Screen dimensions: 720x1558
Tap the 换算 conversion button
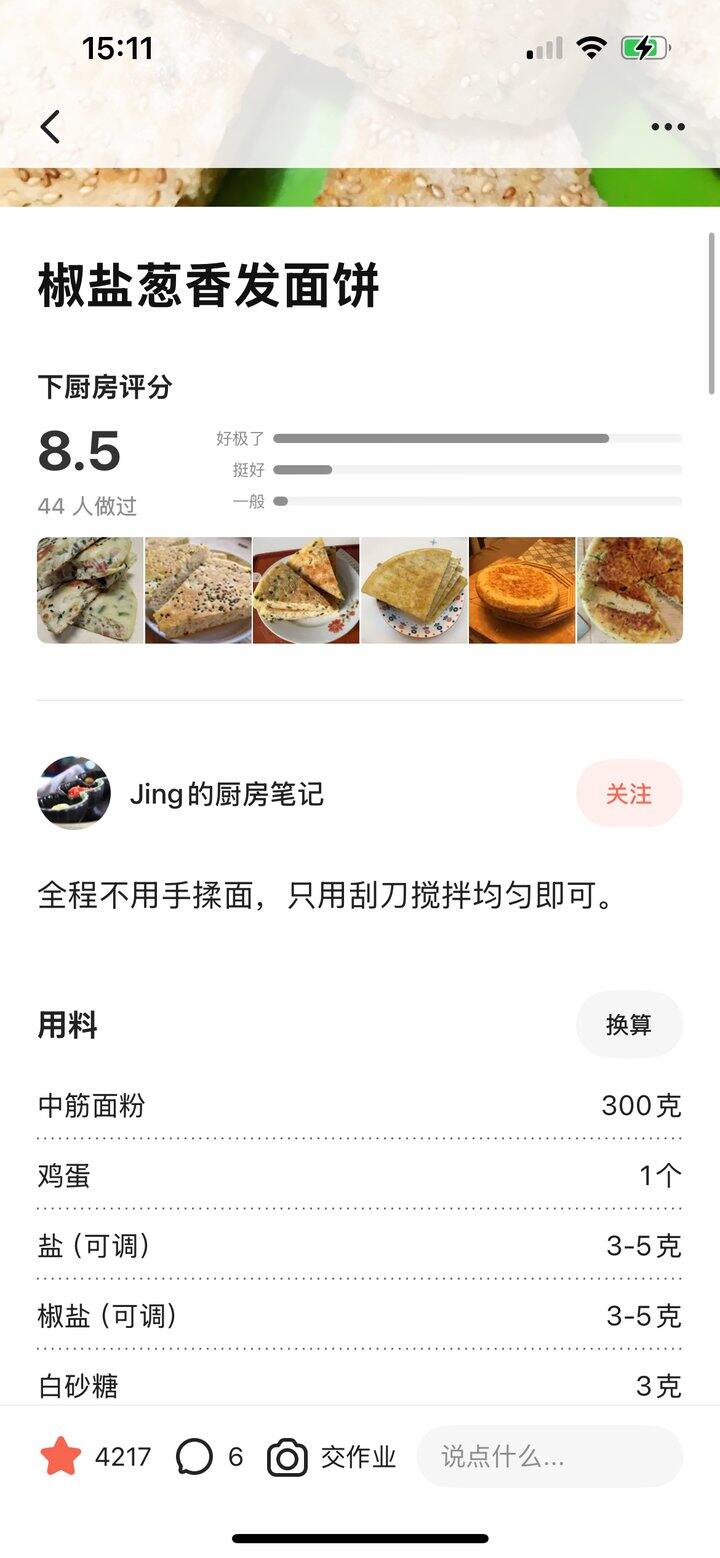pos(630,1024)
